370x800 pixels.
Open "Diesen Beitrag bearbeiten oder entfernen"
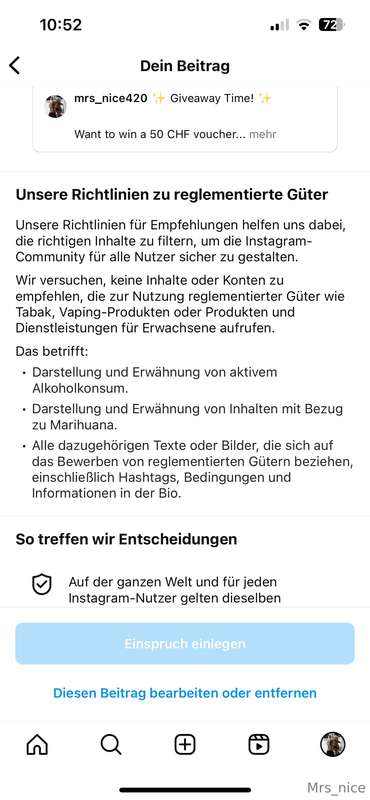pyautogui.click(x=185, y=693)
